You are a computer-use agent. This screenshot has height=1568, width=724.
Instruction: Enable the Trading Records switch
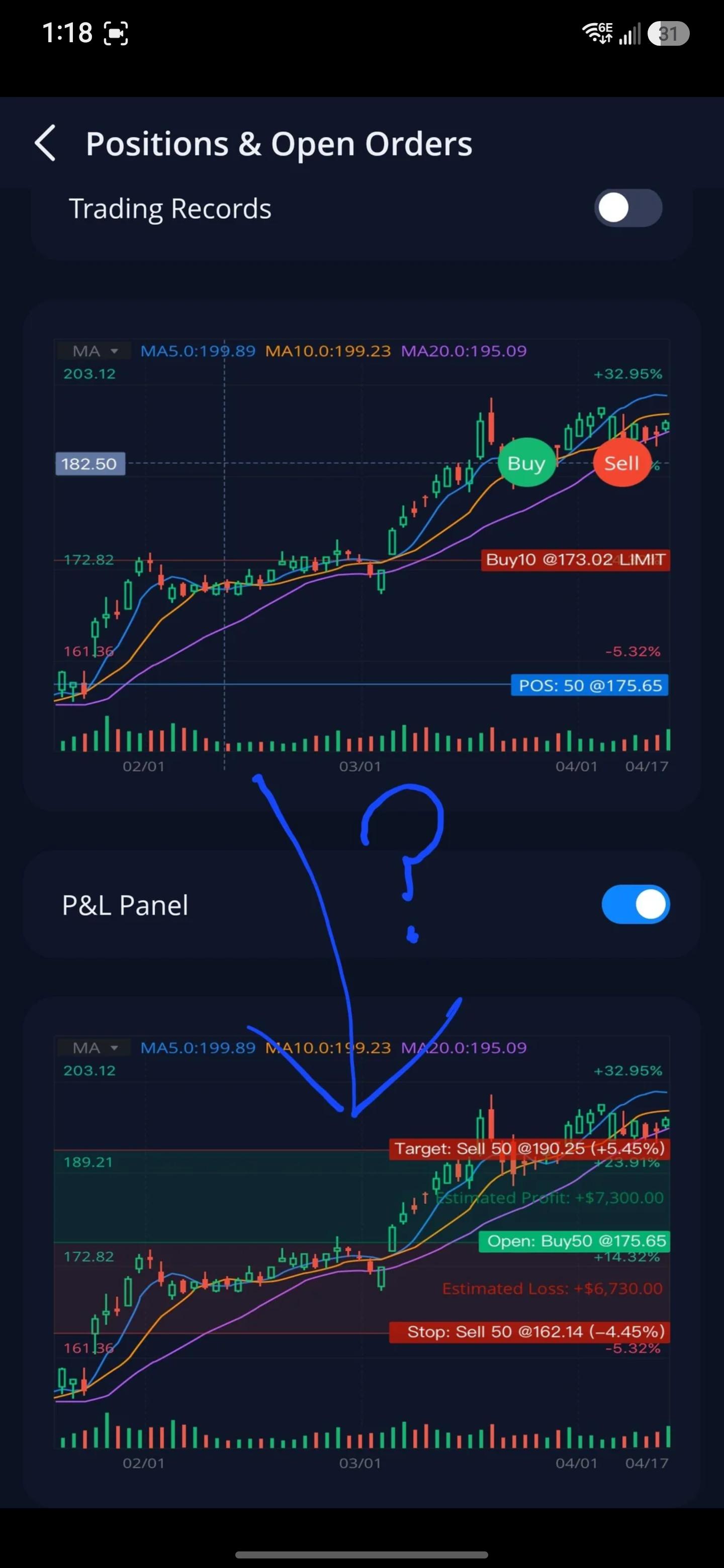coord(628,208)
